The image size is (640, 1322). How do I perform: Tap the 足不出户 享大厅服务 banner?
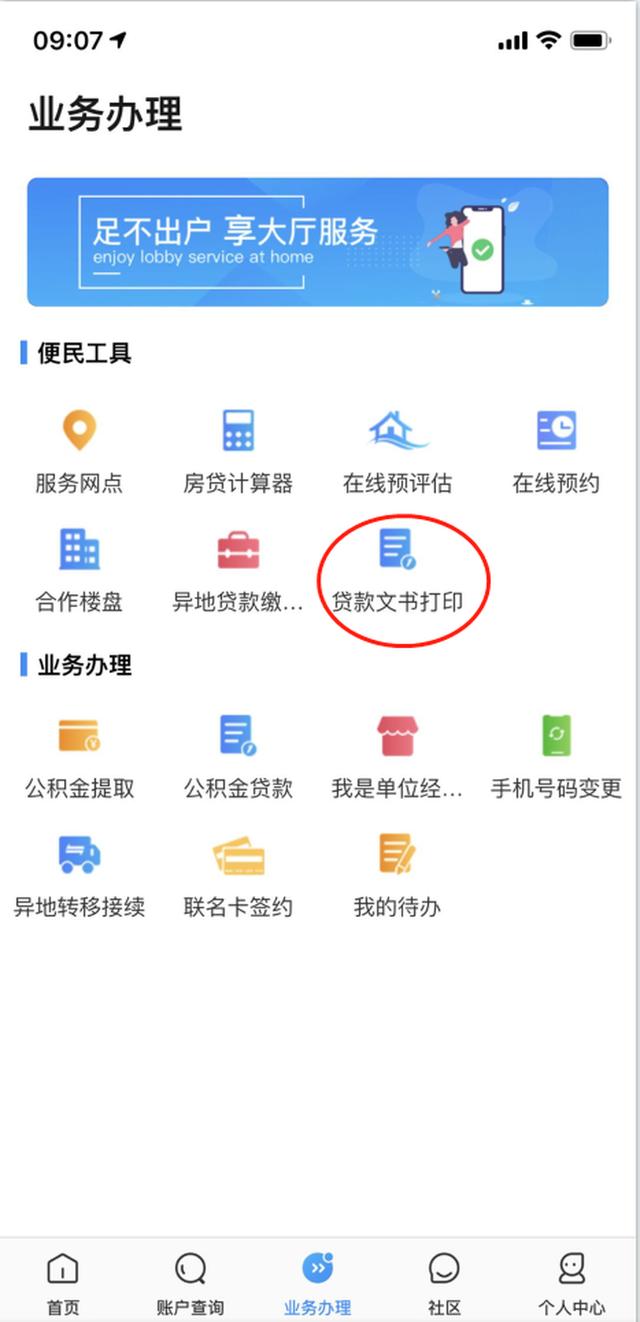tap(318, 242)
